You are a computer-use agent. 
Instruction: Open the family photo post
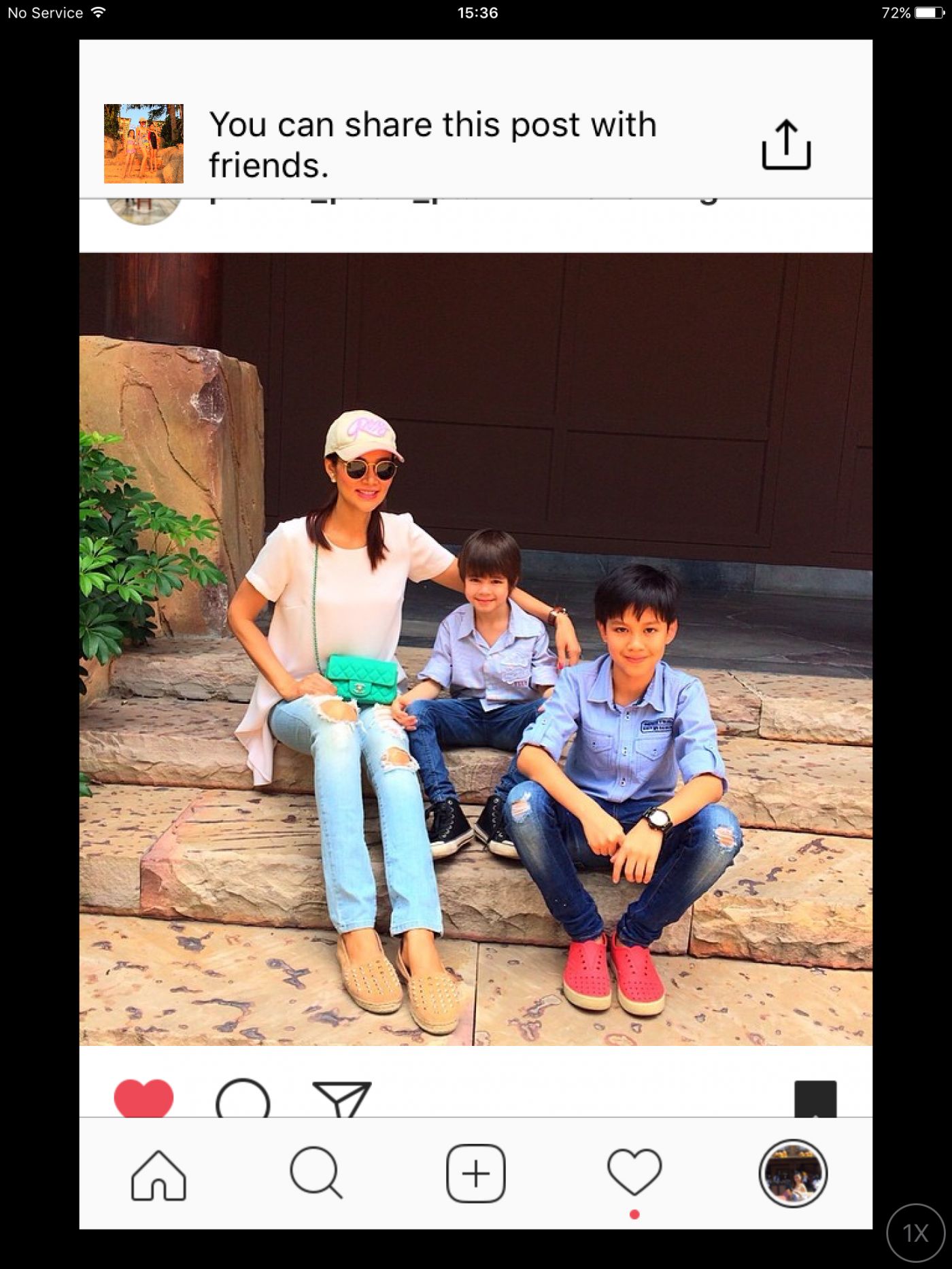click(475, 649)
